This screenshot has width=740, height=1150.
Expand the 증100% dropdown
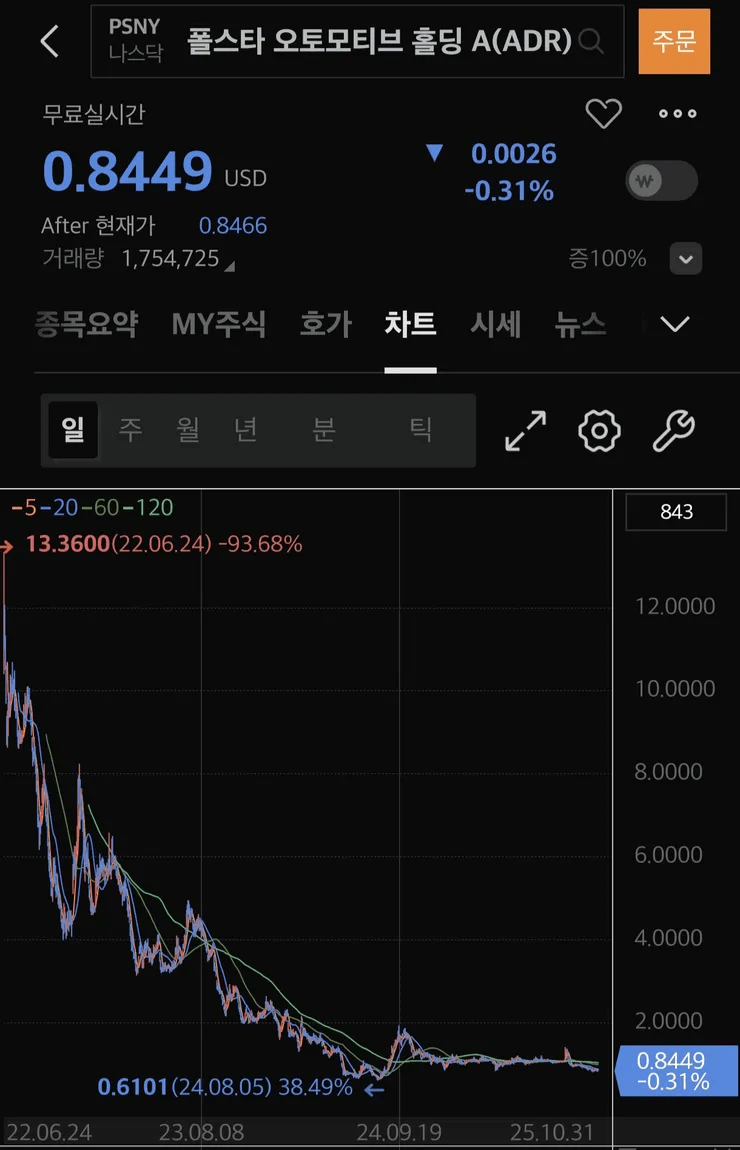tap(686, 258)
